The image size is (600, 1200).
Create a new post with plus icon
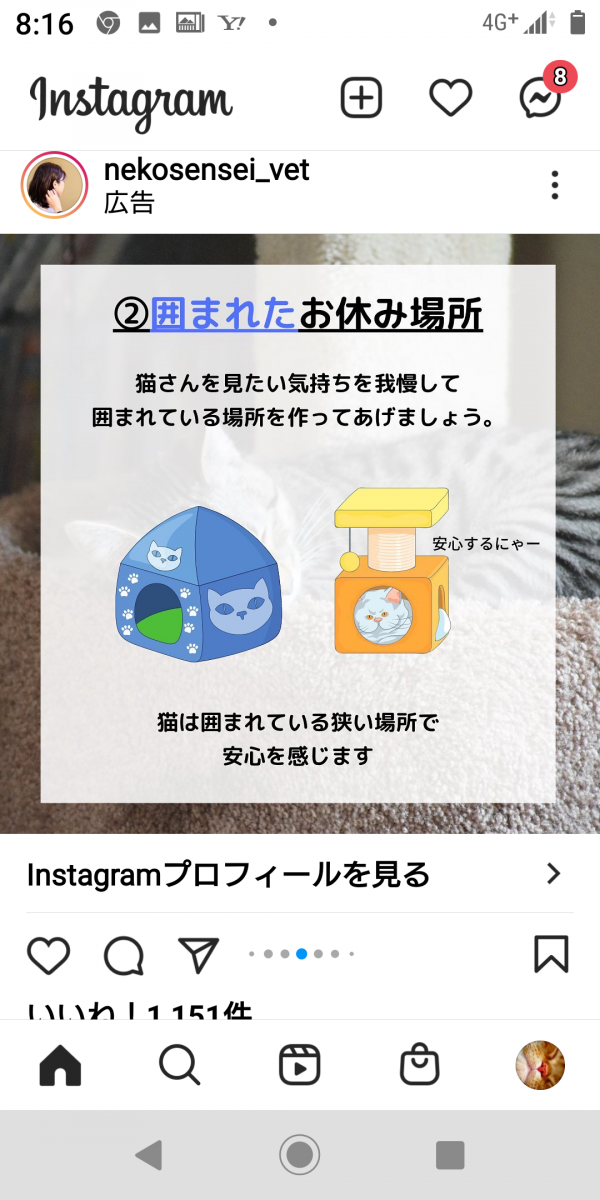tap(362, 98)
